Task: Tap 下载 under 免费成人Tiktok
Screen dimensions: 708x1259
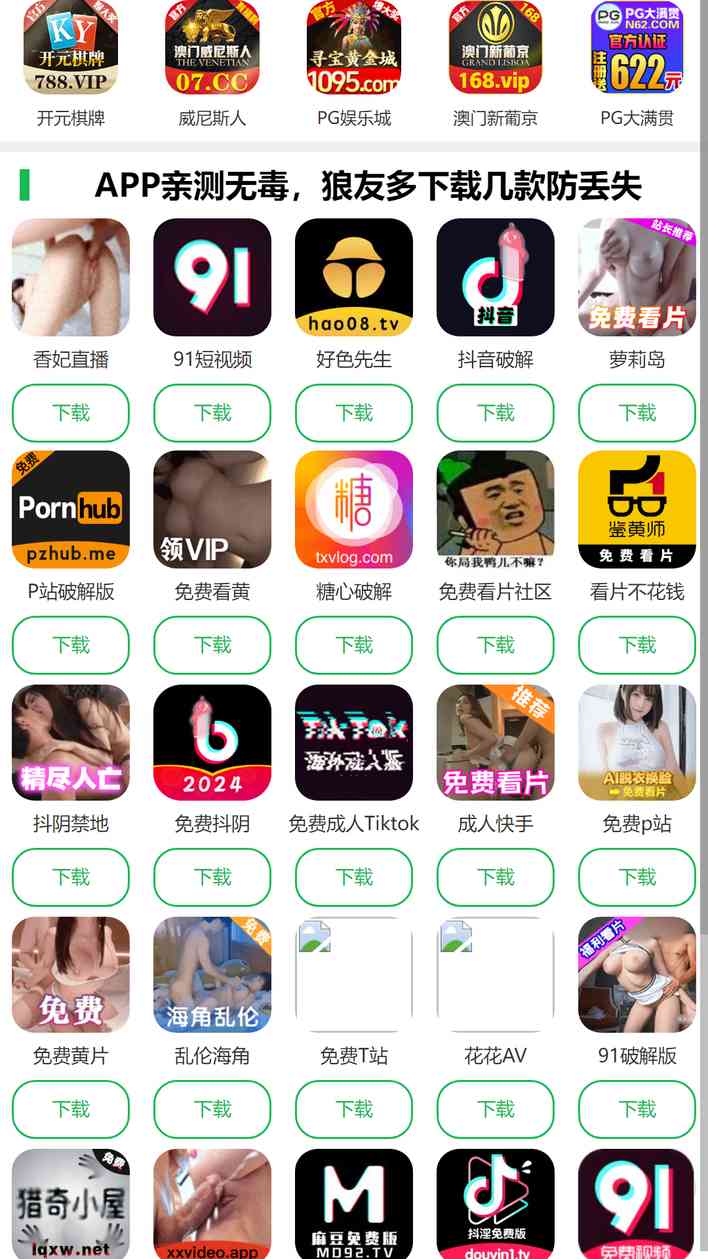Action: click(x=354, y=877)
